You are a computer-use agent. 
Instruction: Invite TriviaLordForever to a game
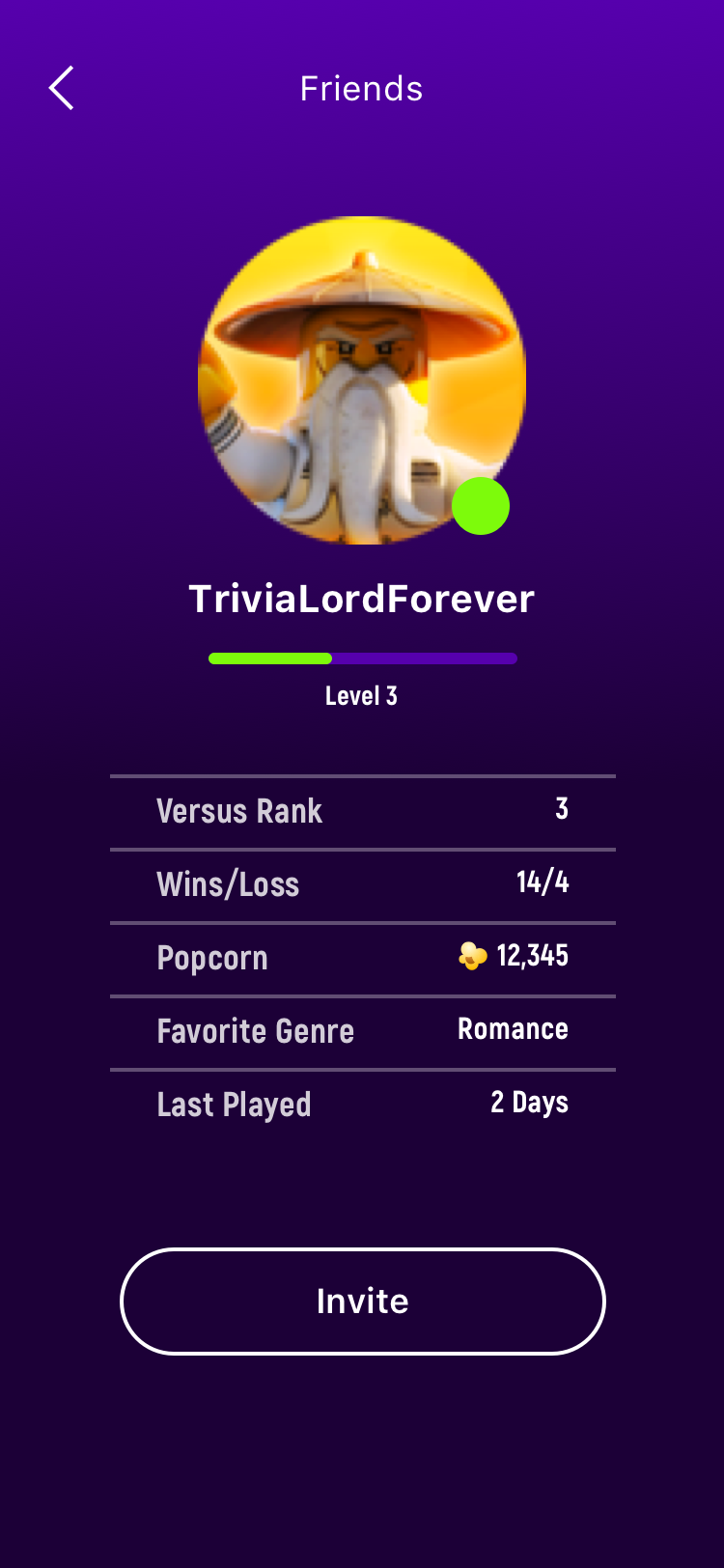363,1302
